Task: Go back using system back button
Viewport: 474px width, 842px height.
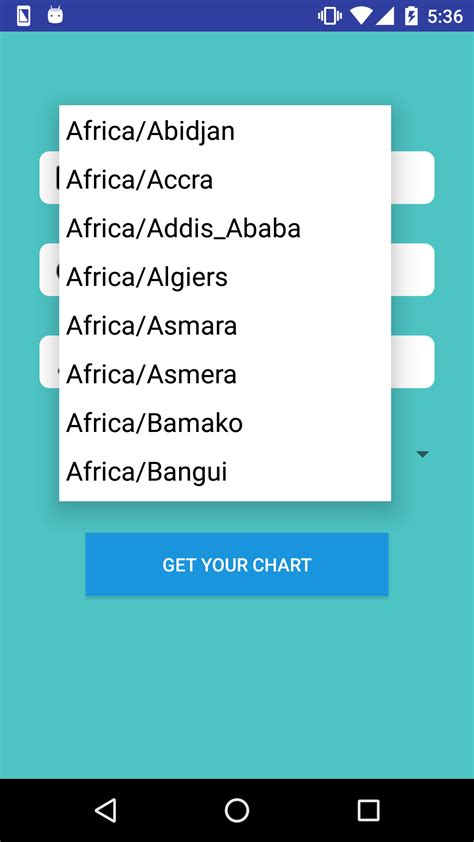Action: pyautogui.click(x=105, y=810)
